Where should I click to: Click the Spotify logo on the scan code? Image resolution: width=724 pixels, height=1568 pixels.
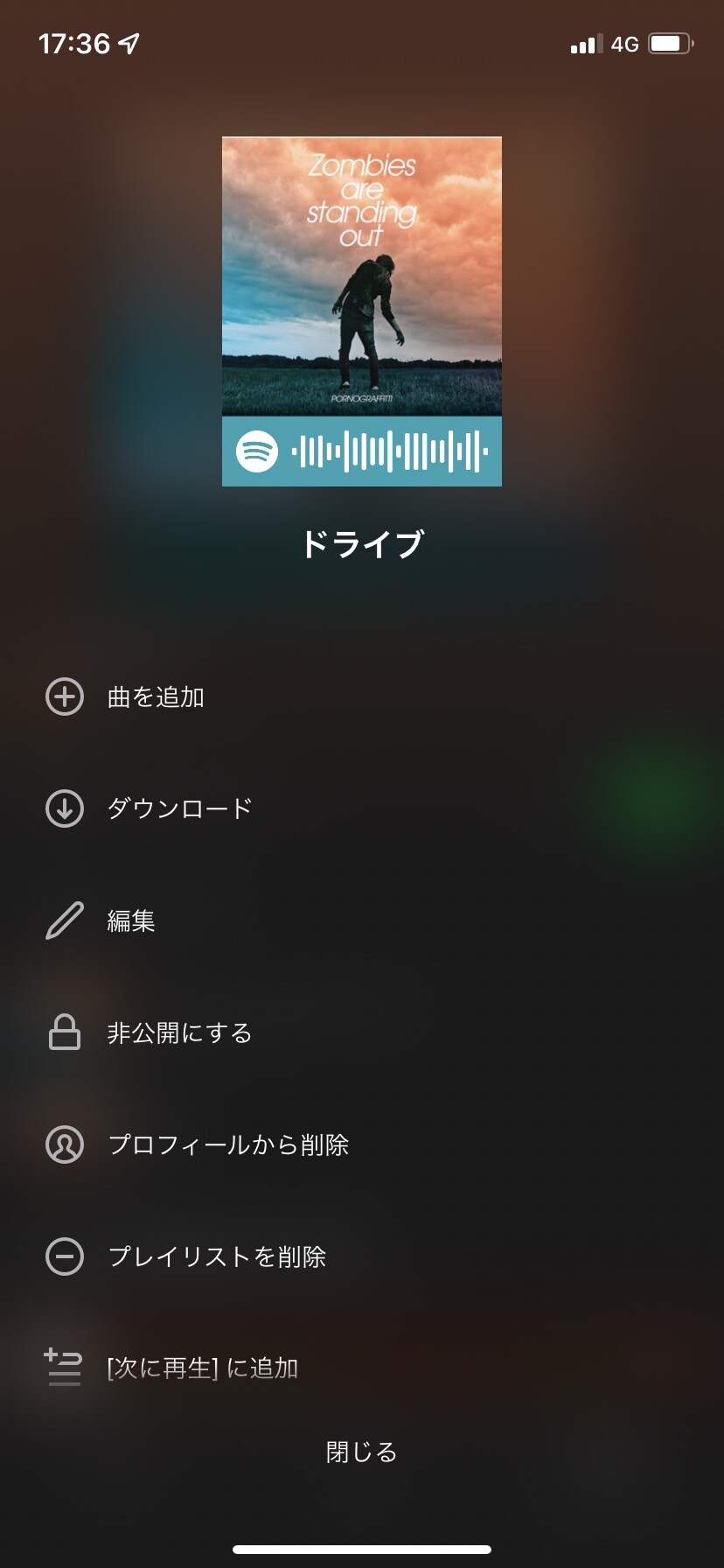tap(258, 451)
